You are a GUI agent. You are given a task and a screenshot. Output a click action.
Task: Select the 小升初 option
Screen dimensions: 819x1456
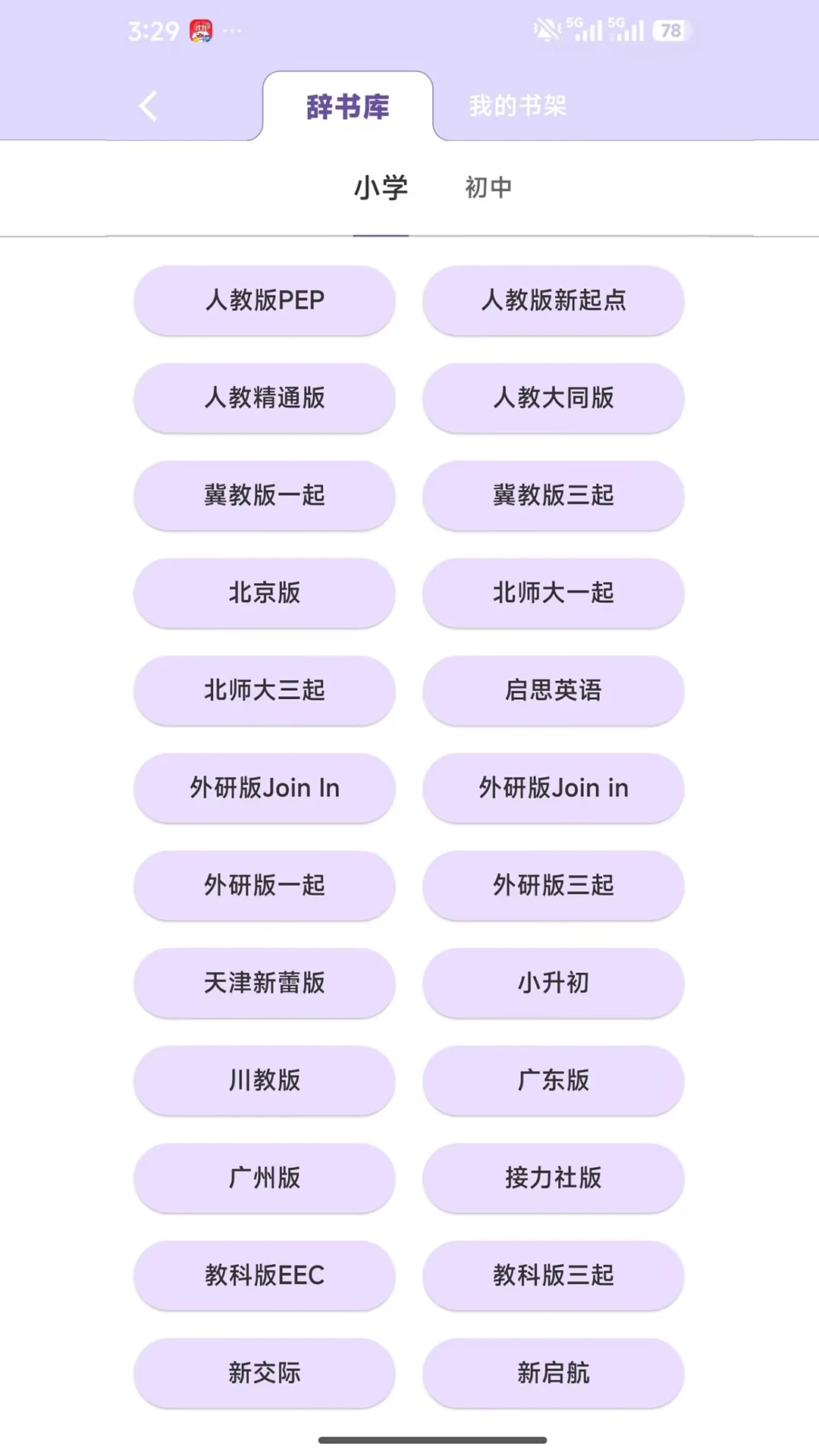tap(553, 983)
